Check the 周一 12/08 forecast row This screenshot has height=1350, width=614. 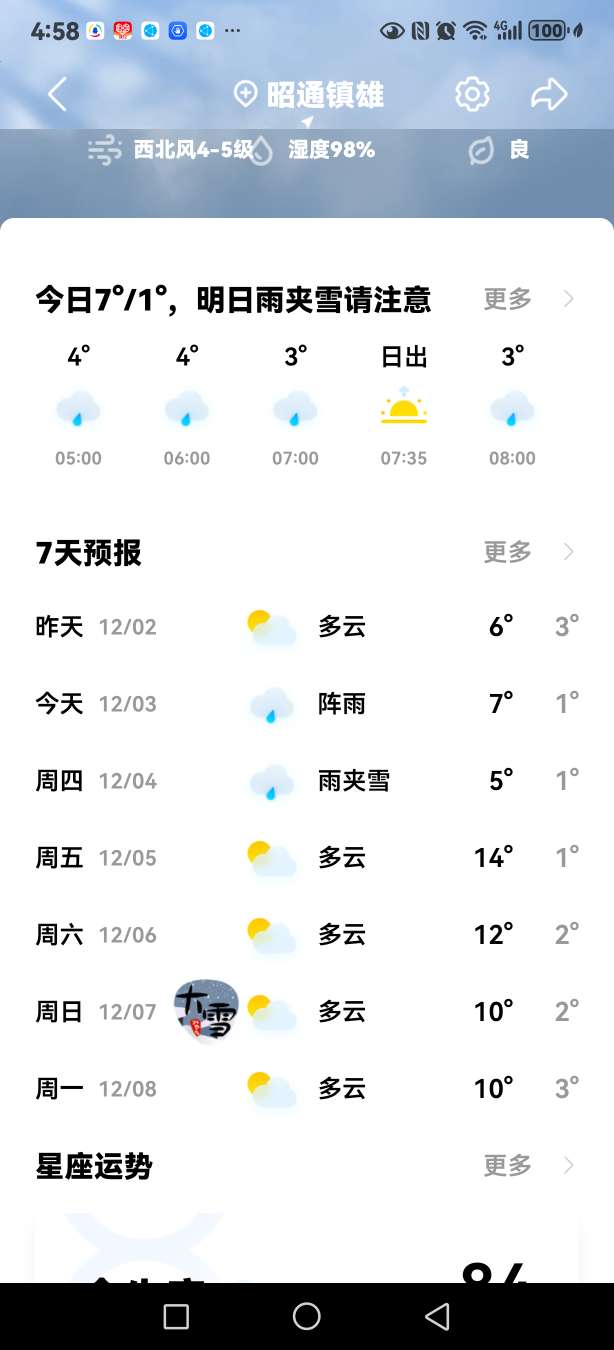pyautogui.click(x=306, y=1088)
